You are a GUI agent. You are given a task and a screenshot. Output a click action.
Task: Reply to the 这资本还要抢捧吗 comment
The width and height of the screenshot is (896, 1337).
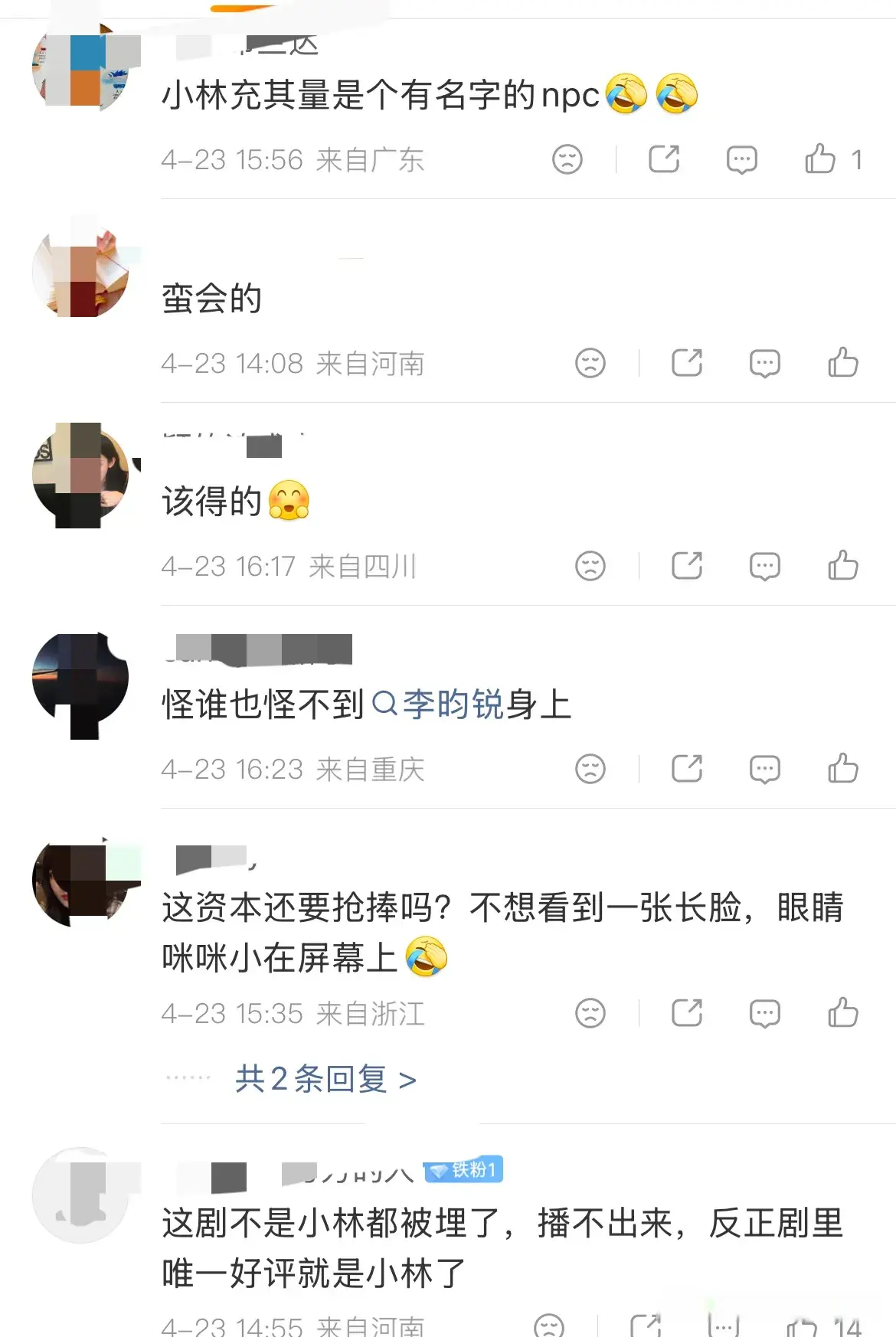(x=764, y=1013)
